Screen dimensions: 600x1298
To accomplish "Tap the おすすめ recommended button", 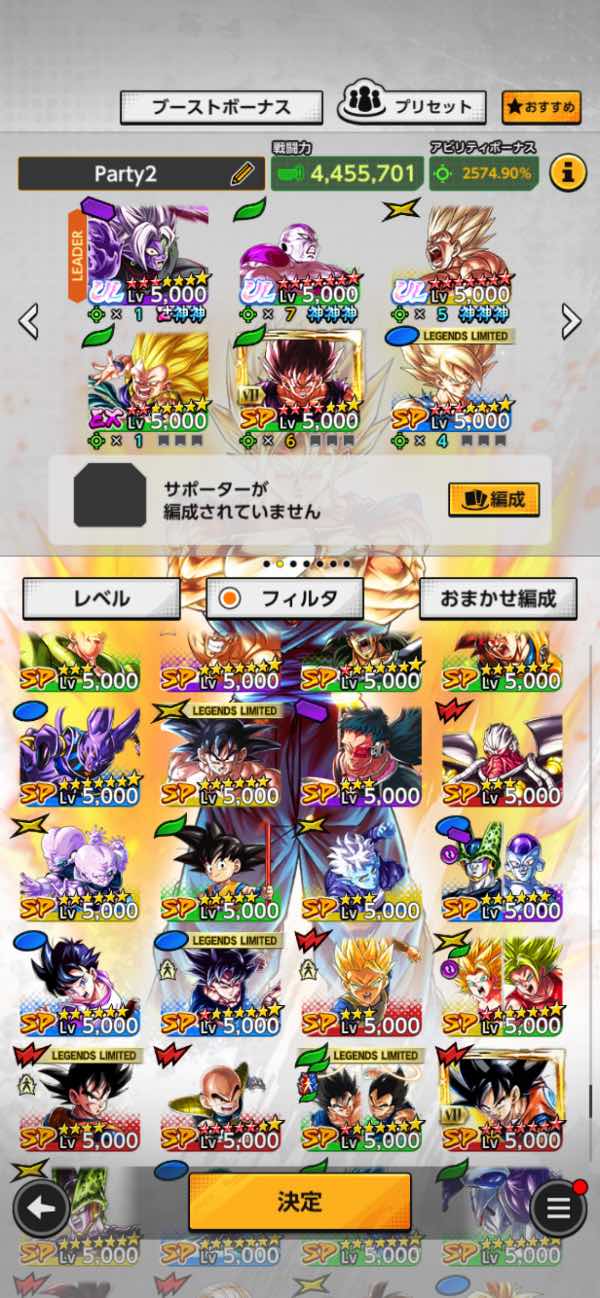I will 541,107.
